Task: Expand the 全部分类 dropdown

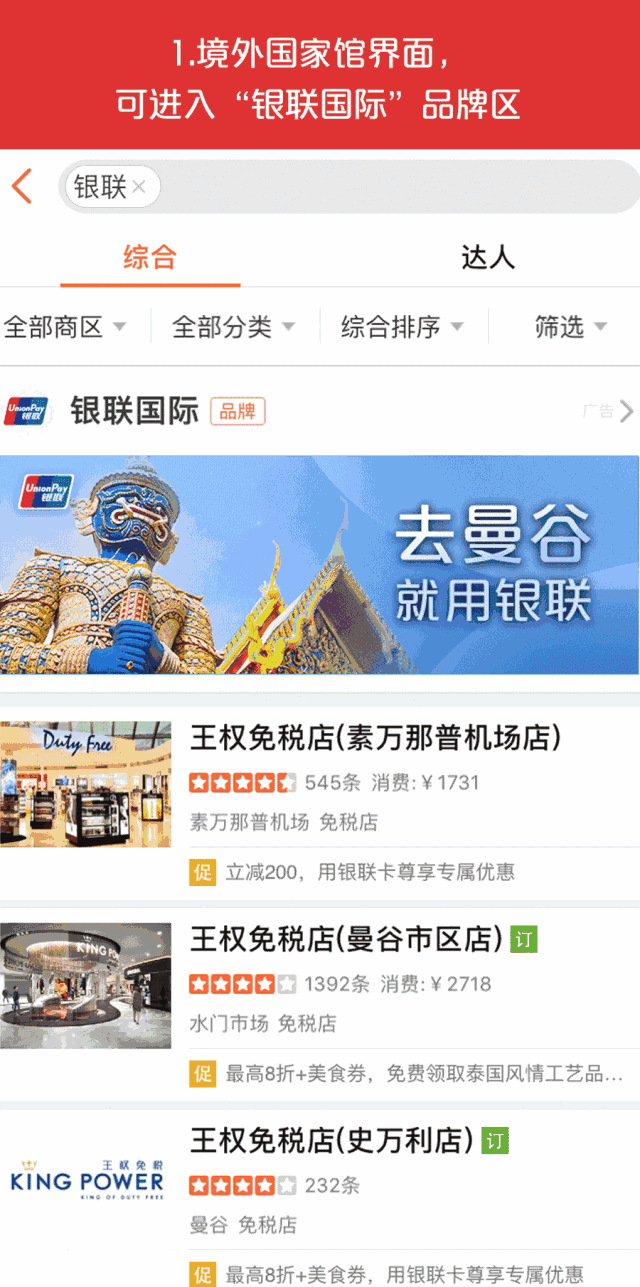Action: tap(233, 327)
